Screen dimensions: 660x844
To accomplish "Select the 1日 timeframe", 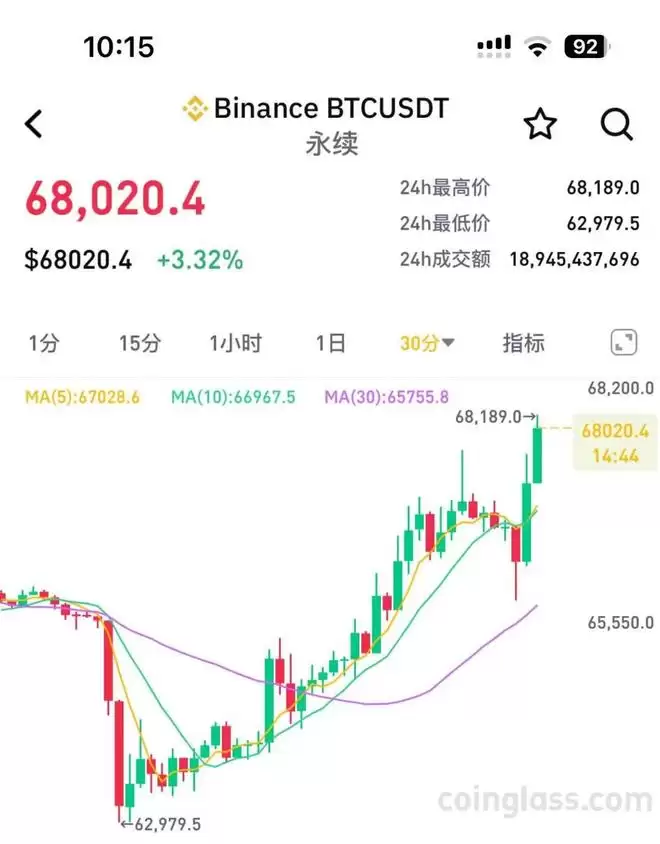I will point(330,344).
